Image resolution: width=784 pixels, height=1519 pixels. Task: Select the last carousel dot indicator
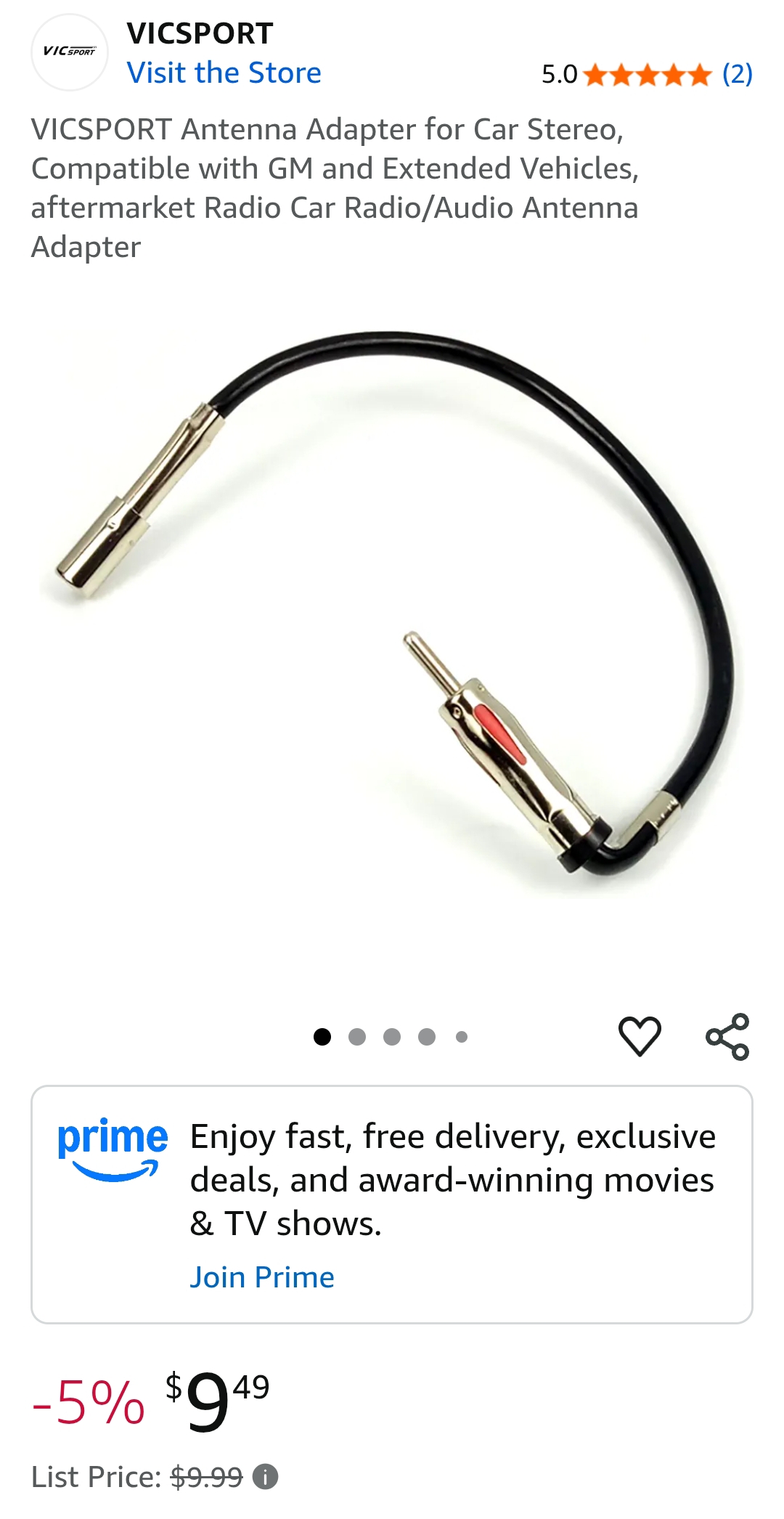pyautogui.click(x=460, y=1036)
